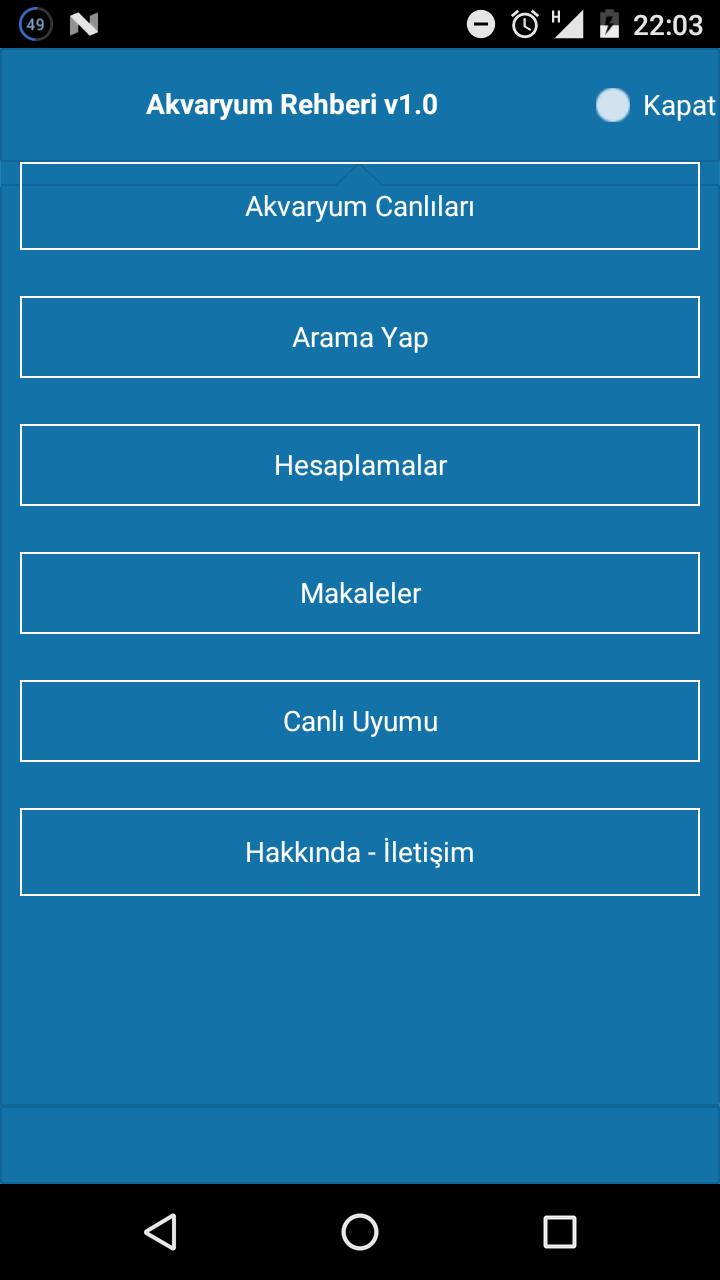Tap Kapat to close the app

click(656, 105)
